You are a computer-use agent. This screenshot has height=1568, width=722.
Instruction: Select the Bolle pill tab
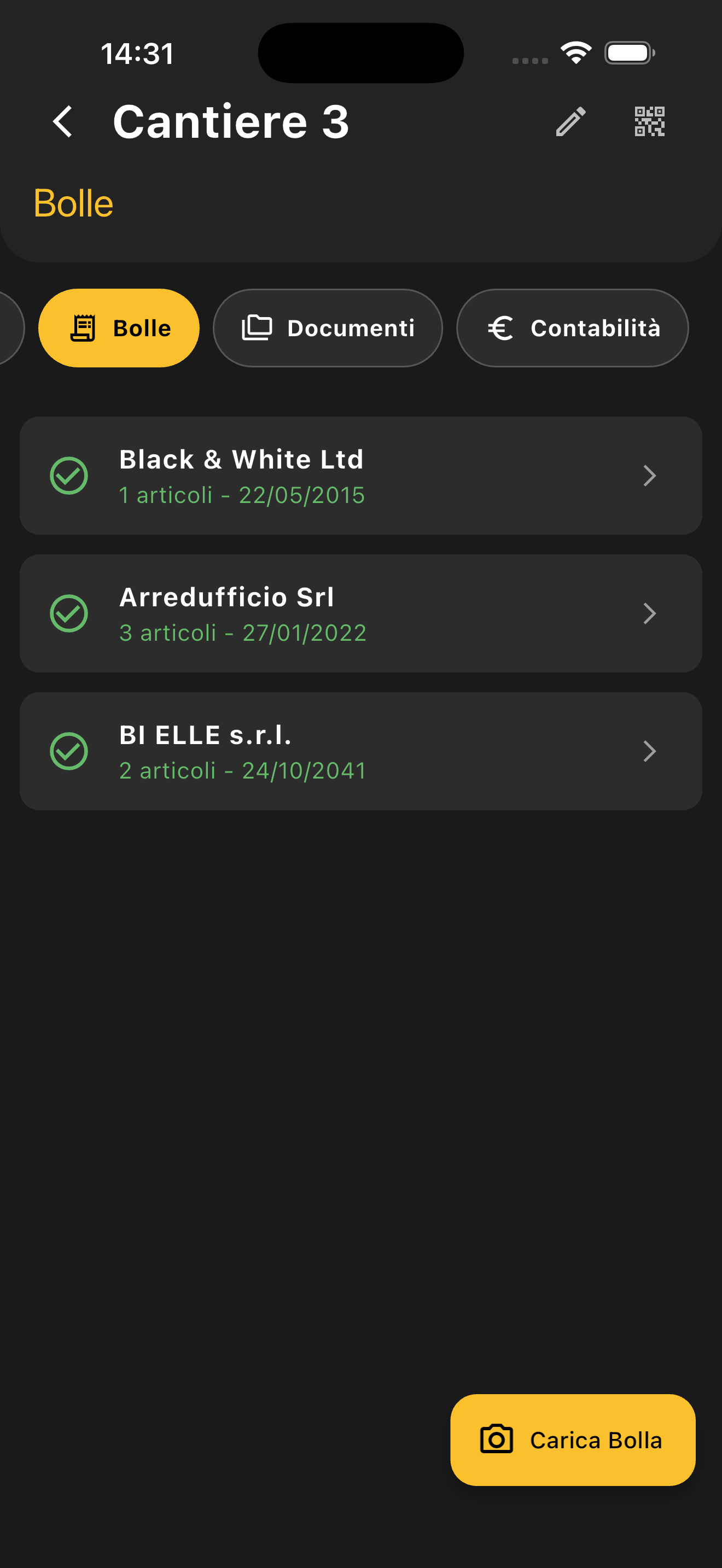119,327
